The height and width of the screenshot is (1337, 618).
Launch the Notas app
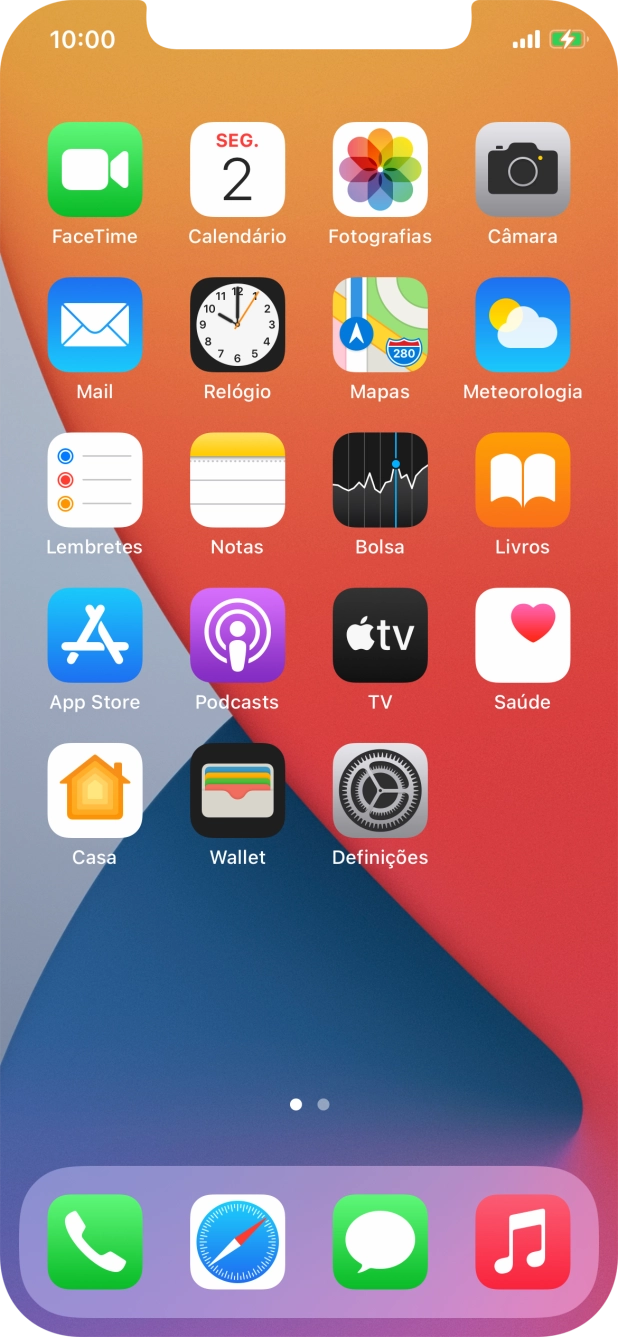(x=237, y=480)
